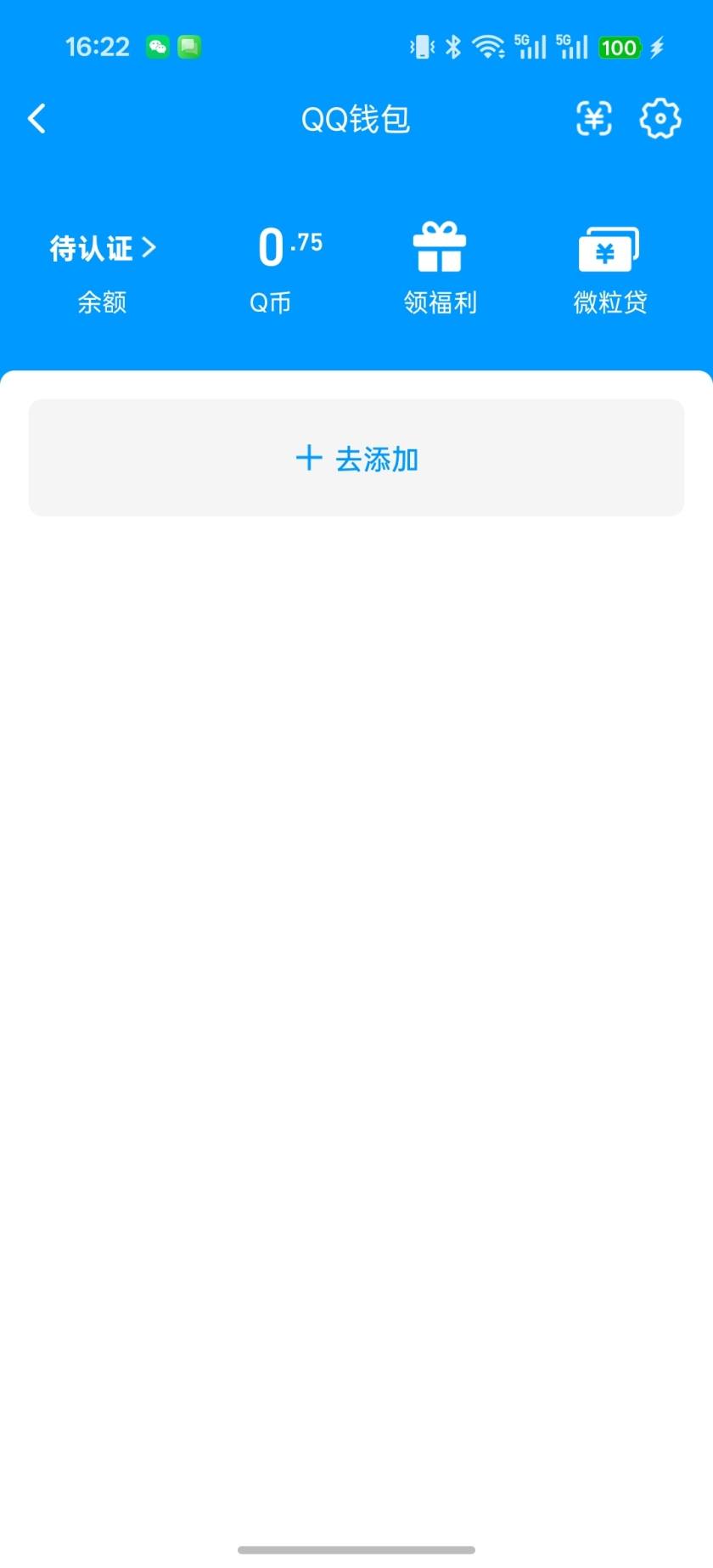Open 待认证 to verify identity
713x1568 pixels.
tap(92, 247)
